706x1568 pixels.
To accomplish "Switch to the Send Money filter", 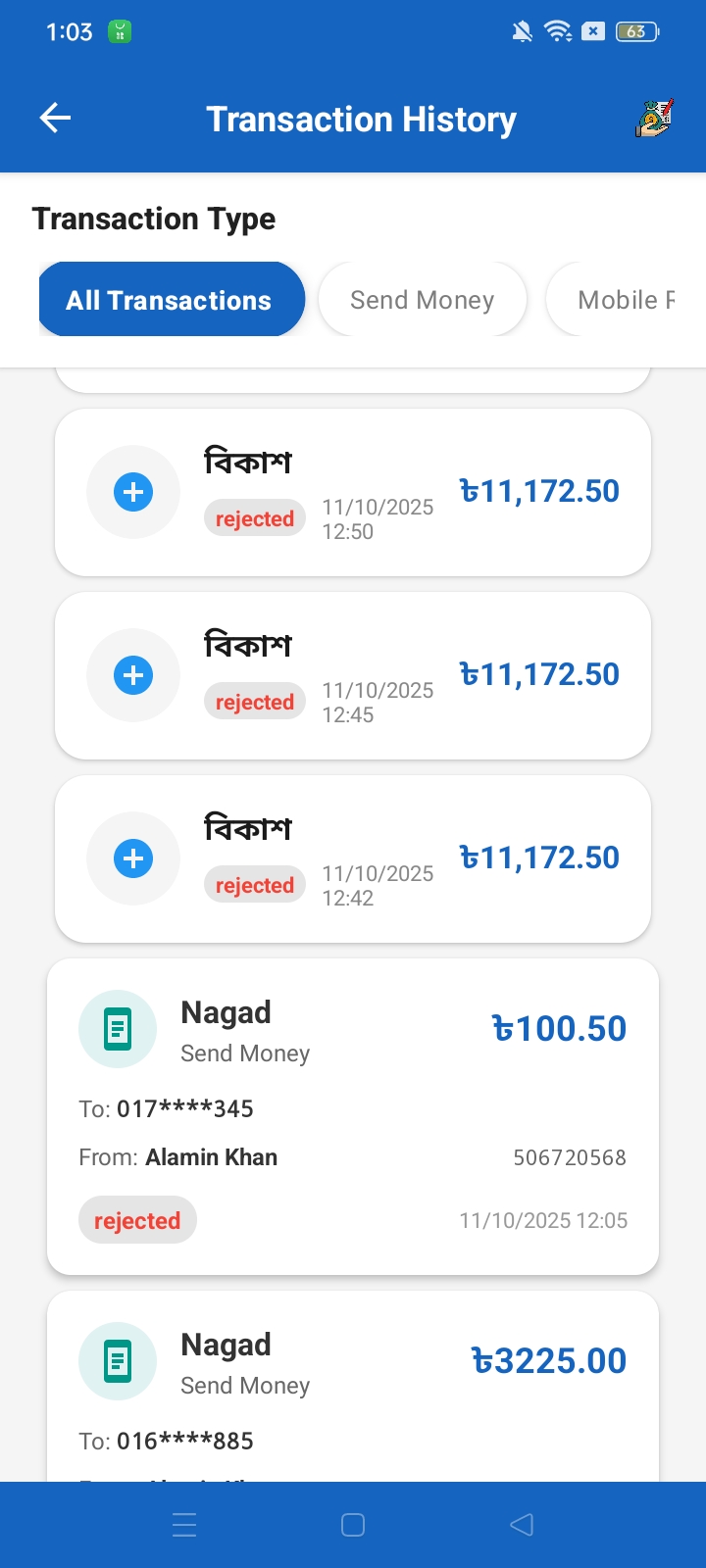I will [x=422, y=300].
